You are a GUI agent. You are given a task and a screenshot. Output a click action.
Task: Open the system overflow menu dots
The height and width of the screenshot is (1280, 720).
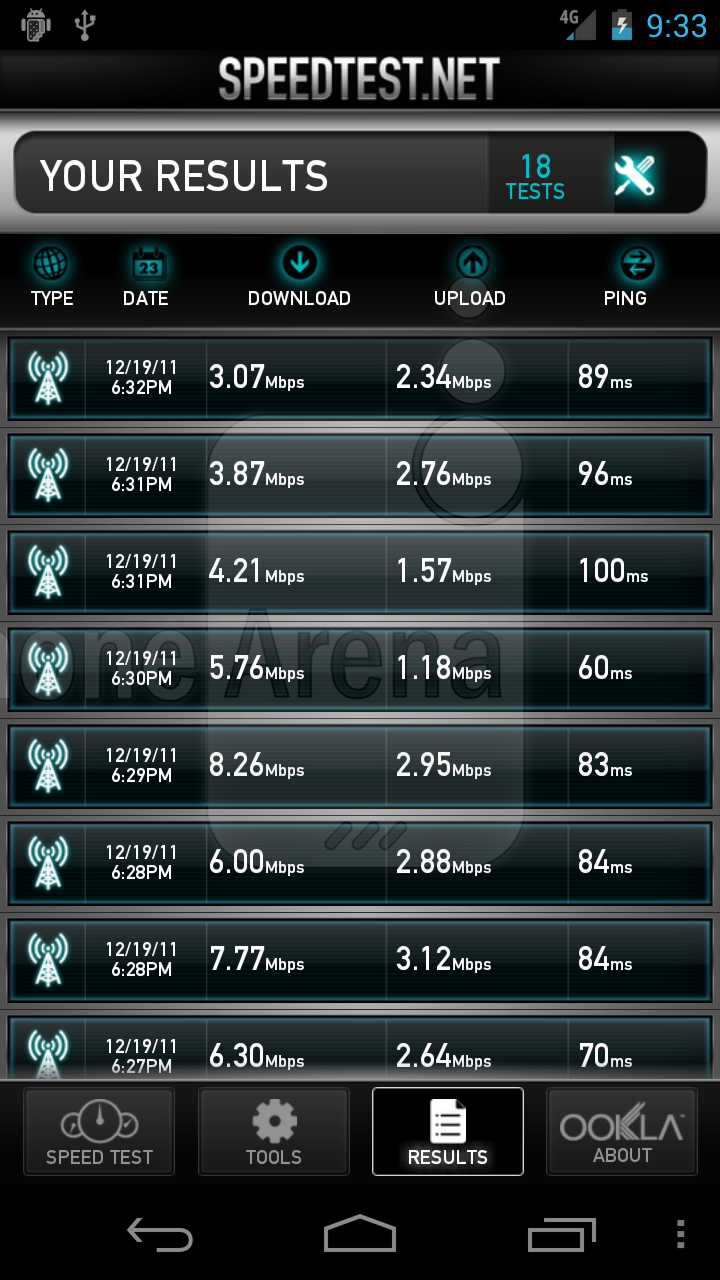click(681, 1235)
